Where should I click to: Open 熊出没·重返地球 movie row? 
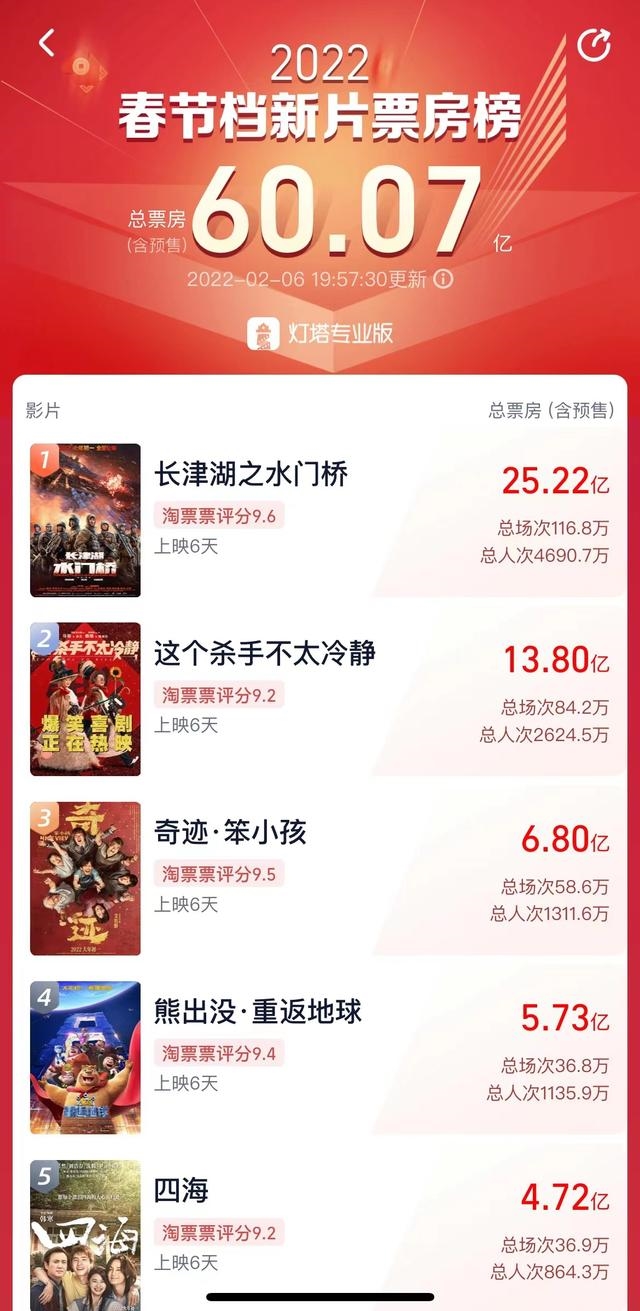pyautogui.click(x=258, y=1012)
